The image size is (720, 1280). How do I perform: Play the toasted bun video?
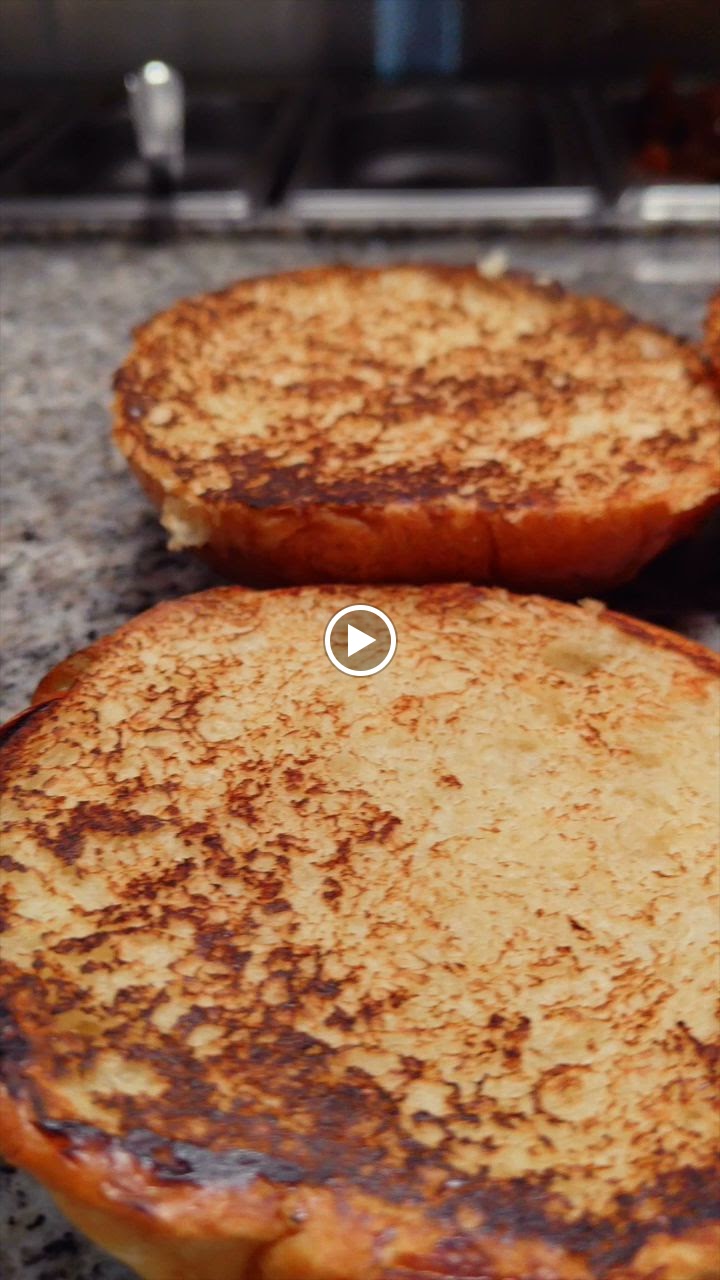(x=360, y=640)
